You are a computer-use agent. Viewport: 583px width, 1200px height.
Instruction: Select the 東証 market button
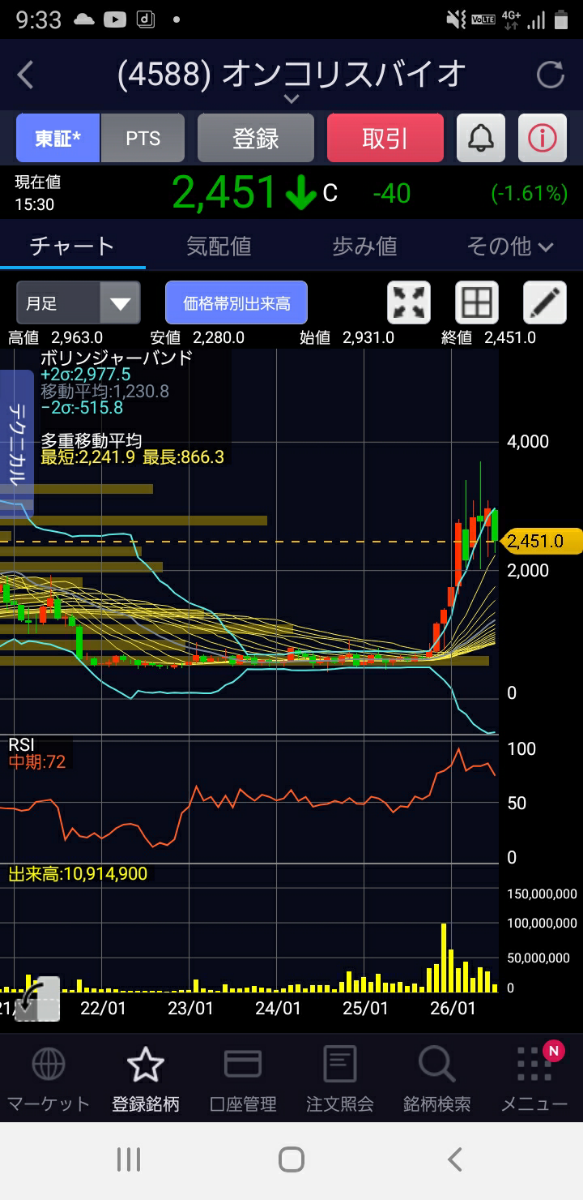(58, 138)
